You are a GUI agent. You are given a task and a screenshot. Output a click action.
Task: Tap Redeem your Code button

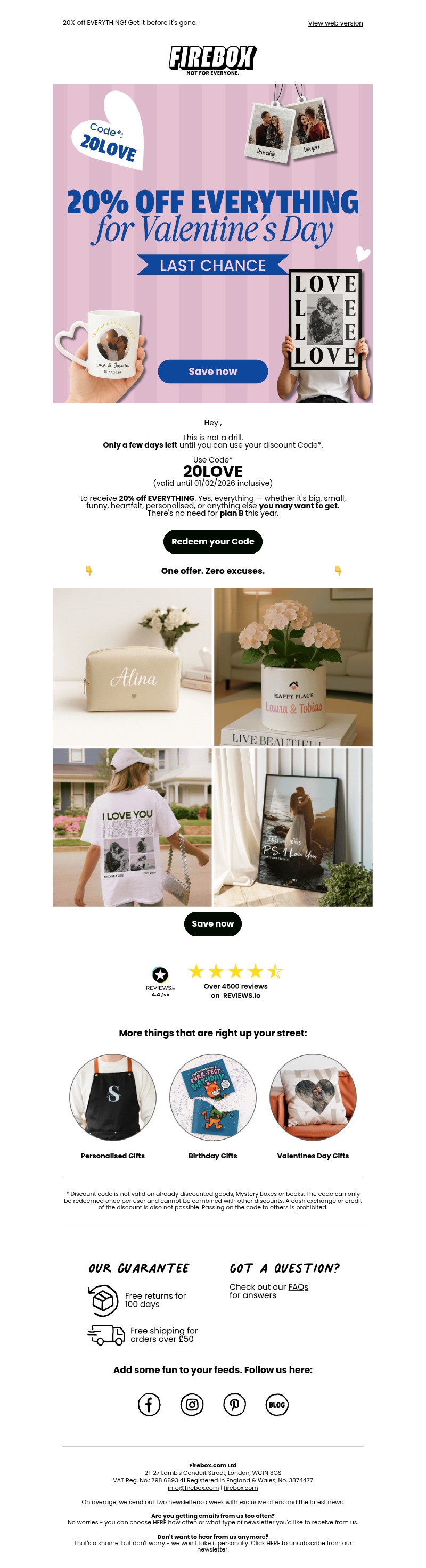[212, 541]
